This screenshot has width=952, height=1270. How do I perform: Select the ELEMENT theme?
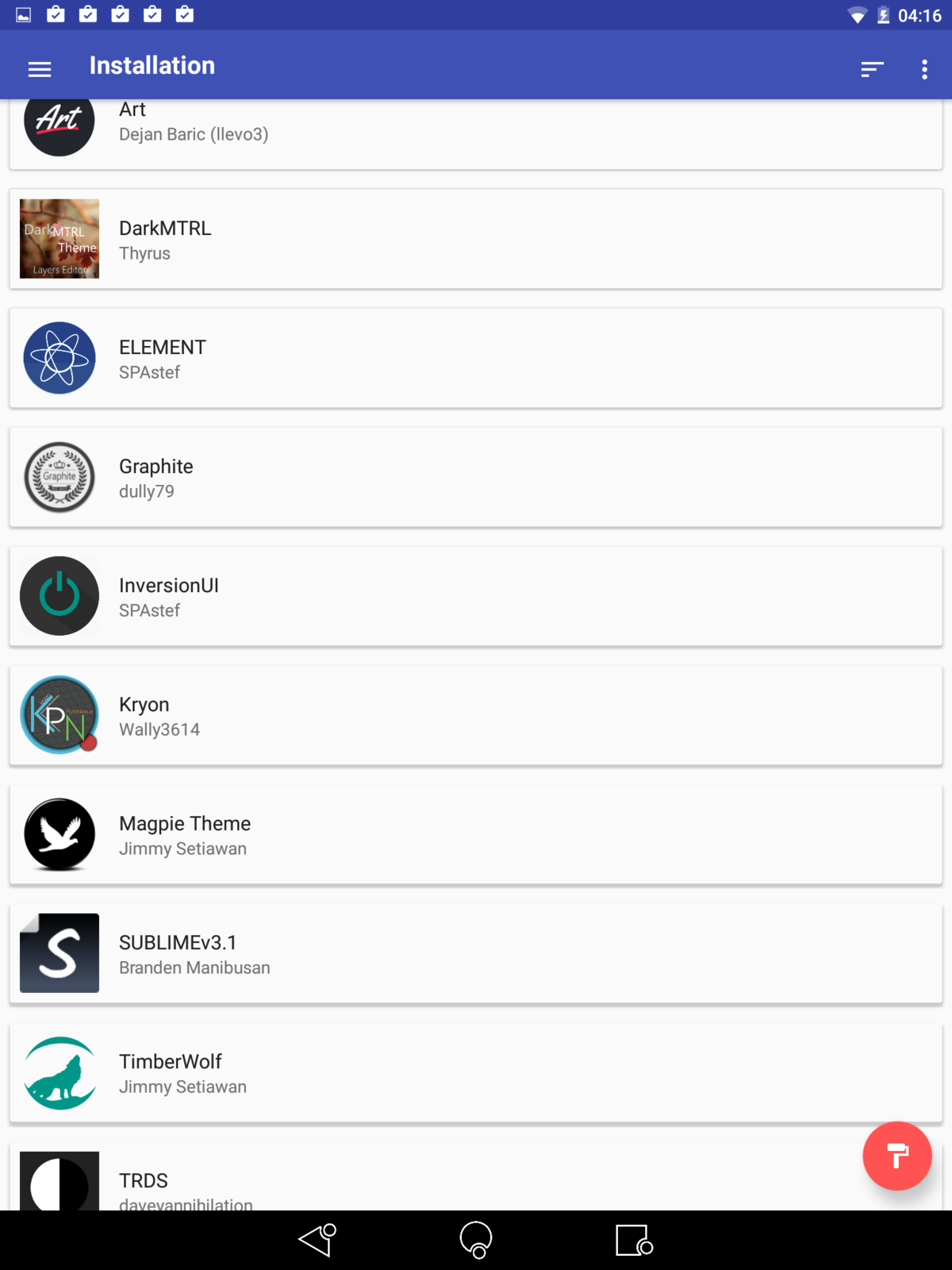click(x=476, y=358)
